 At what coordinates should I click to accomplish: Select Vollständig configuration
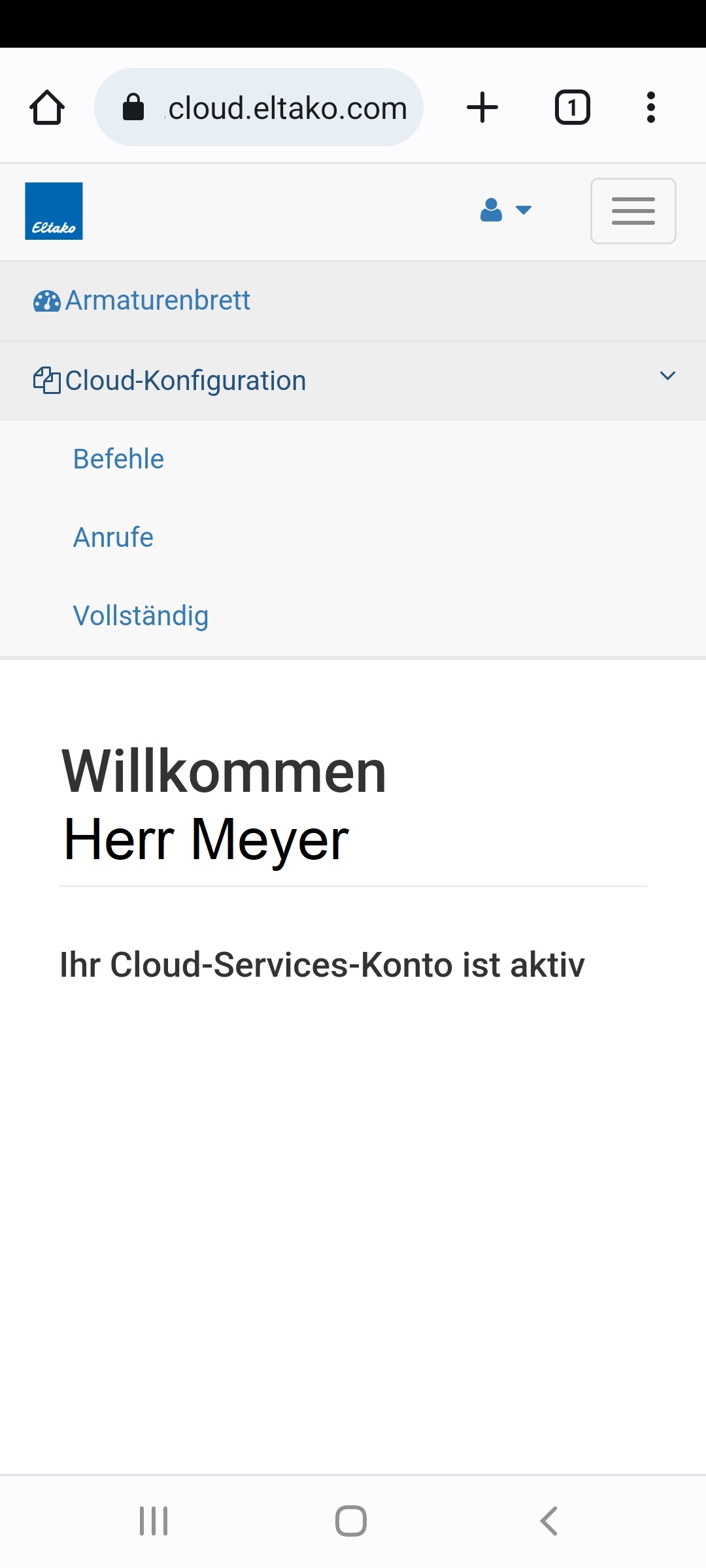tap(141, 616)
